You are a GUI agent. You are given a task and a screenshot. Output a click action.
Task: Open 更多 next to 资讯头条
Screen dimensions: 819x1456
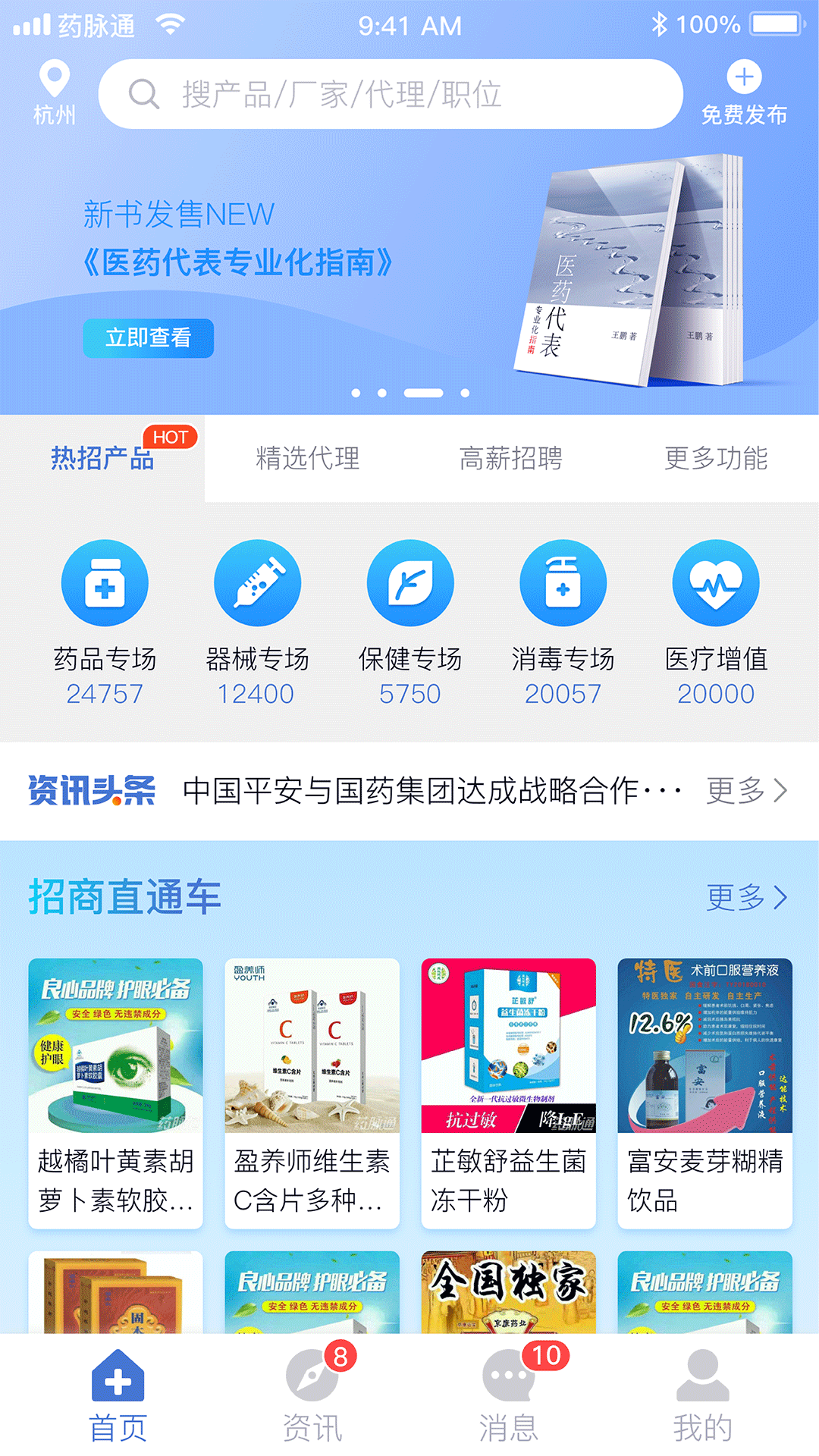(x=747, y=791)
